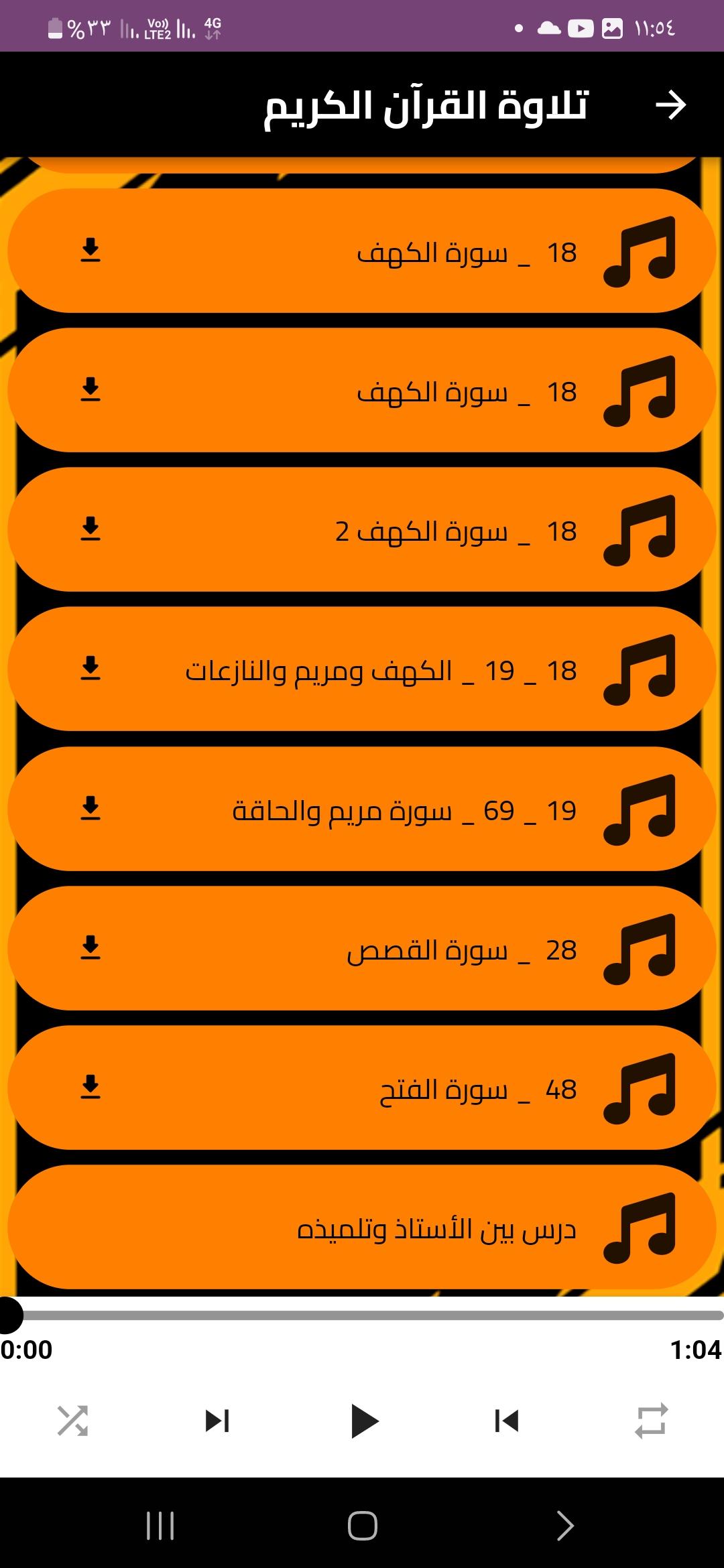The width and height of the screenshot is (724, 1568).
Task: Skip to the next track
Action: click(217, 1421)
